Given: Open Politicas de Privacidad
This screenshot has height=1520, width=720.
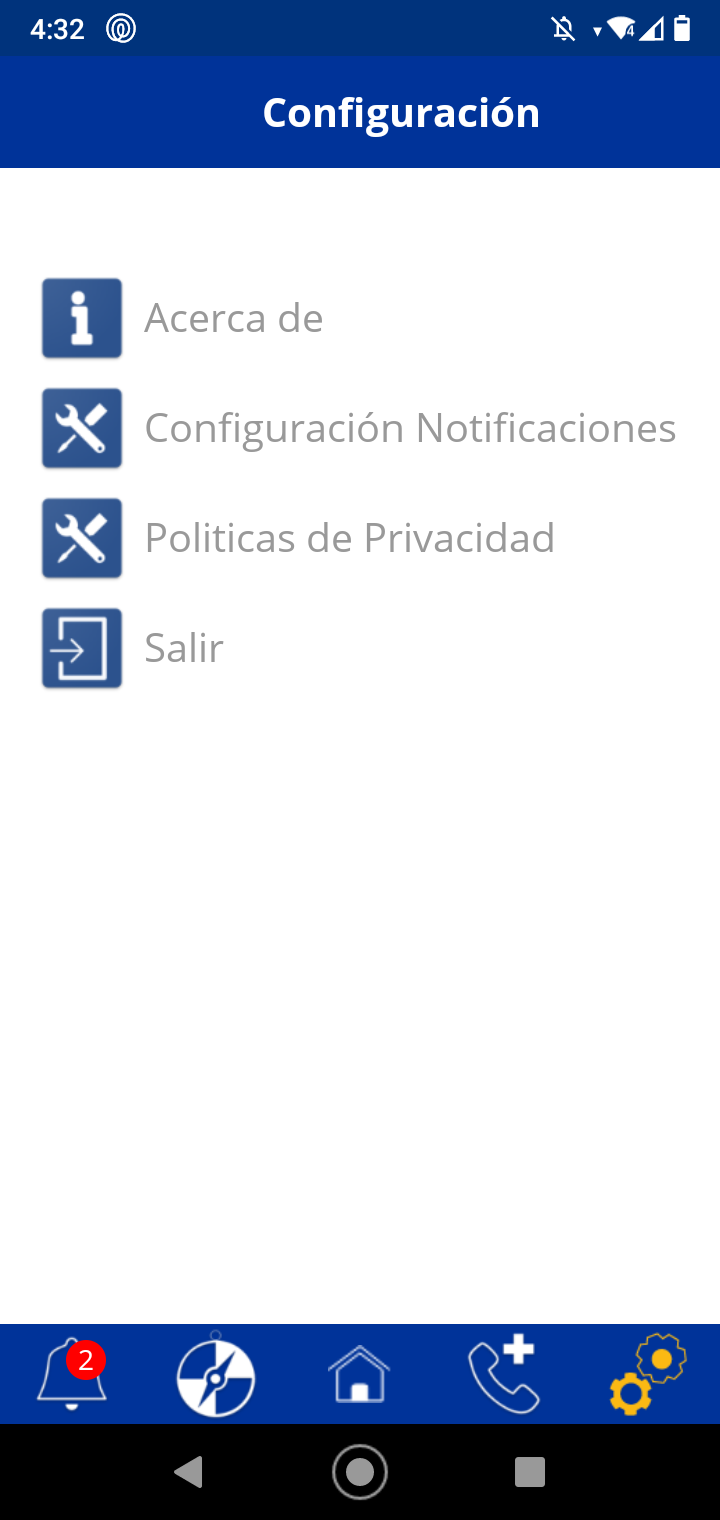Looking at the screenshot, I should [360, 538].
